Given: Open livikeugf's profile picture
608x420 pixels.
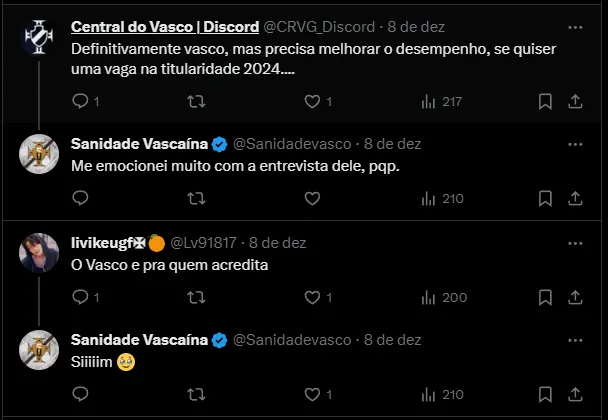Looking at the screenshot, I should 39,252.
